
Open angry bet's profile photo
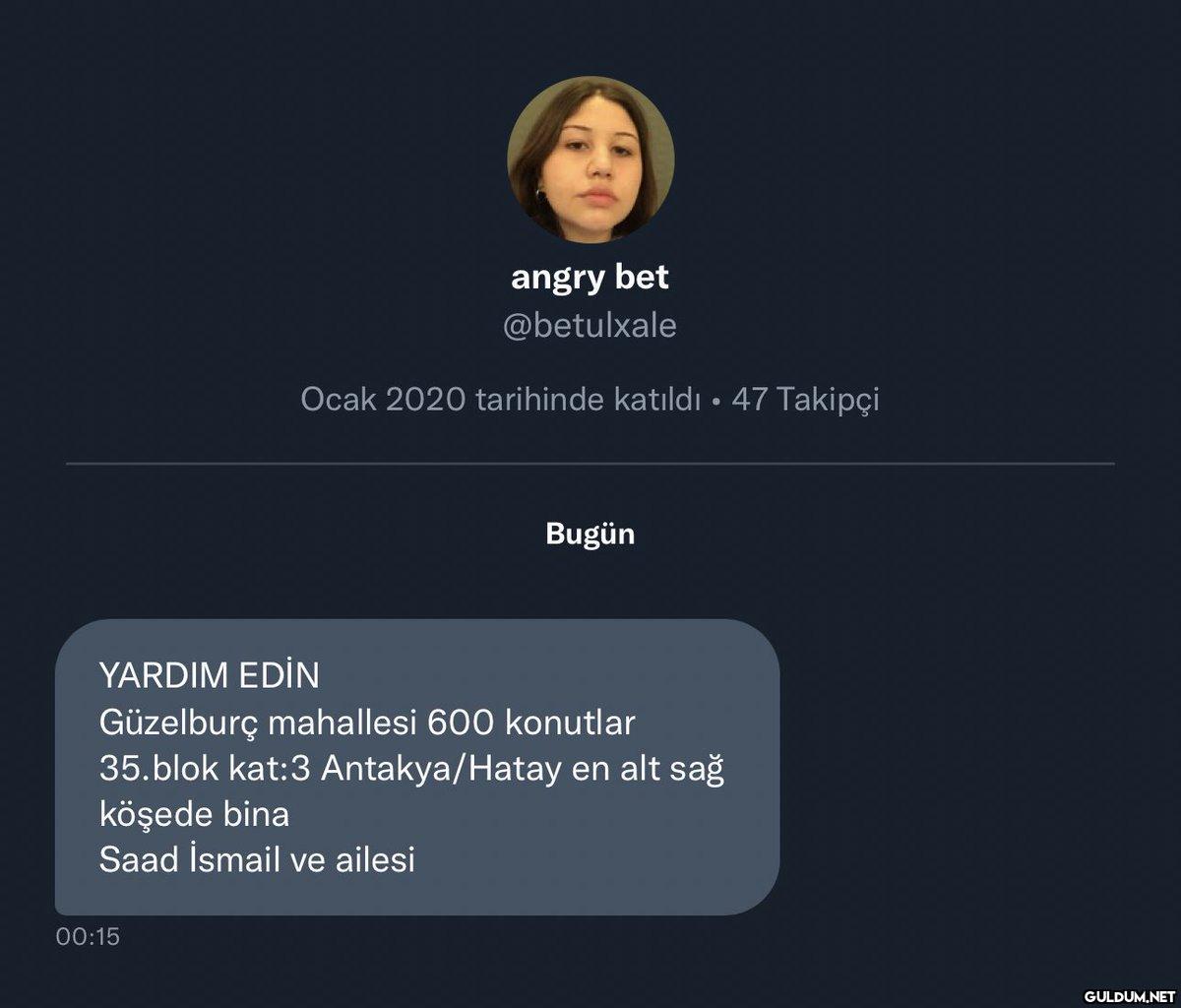[x=590, y=159]
